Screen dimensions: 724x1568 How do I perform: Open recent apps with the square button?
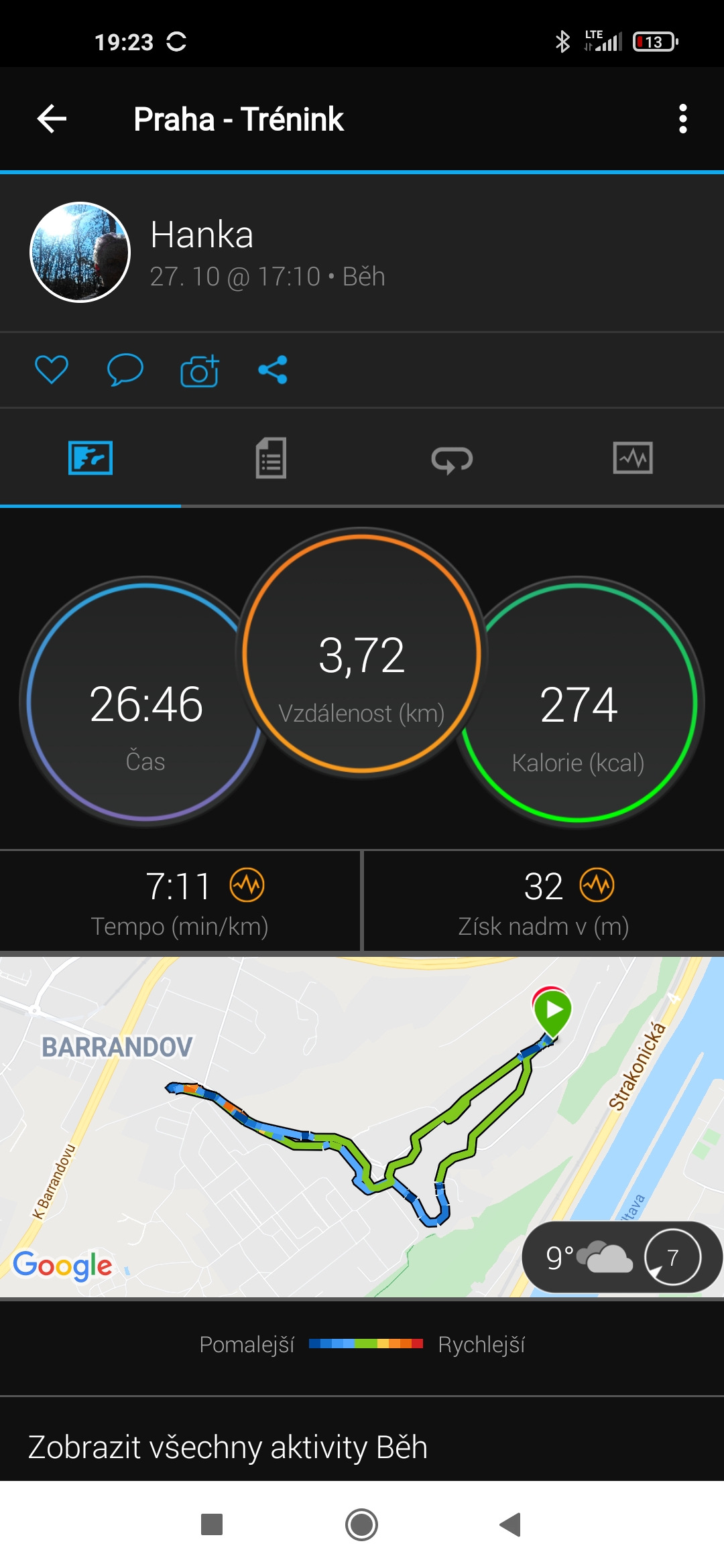(212, 1524)
